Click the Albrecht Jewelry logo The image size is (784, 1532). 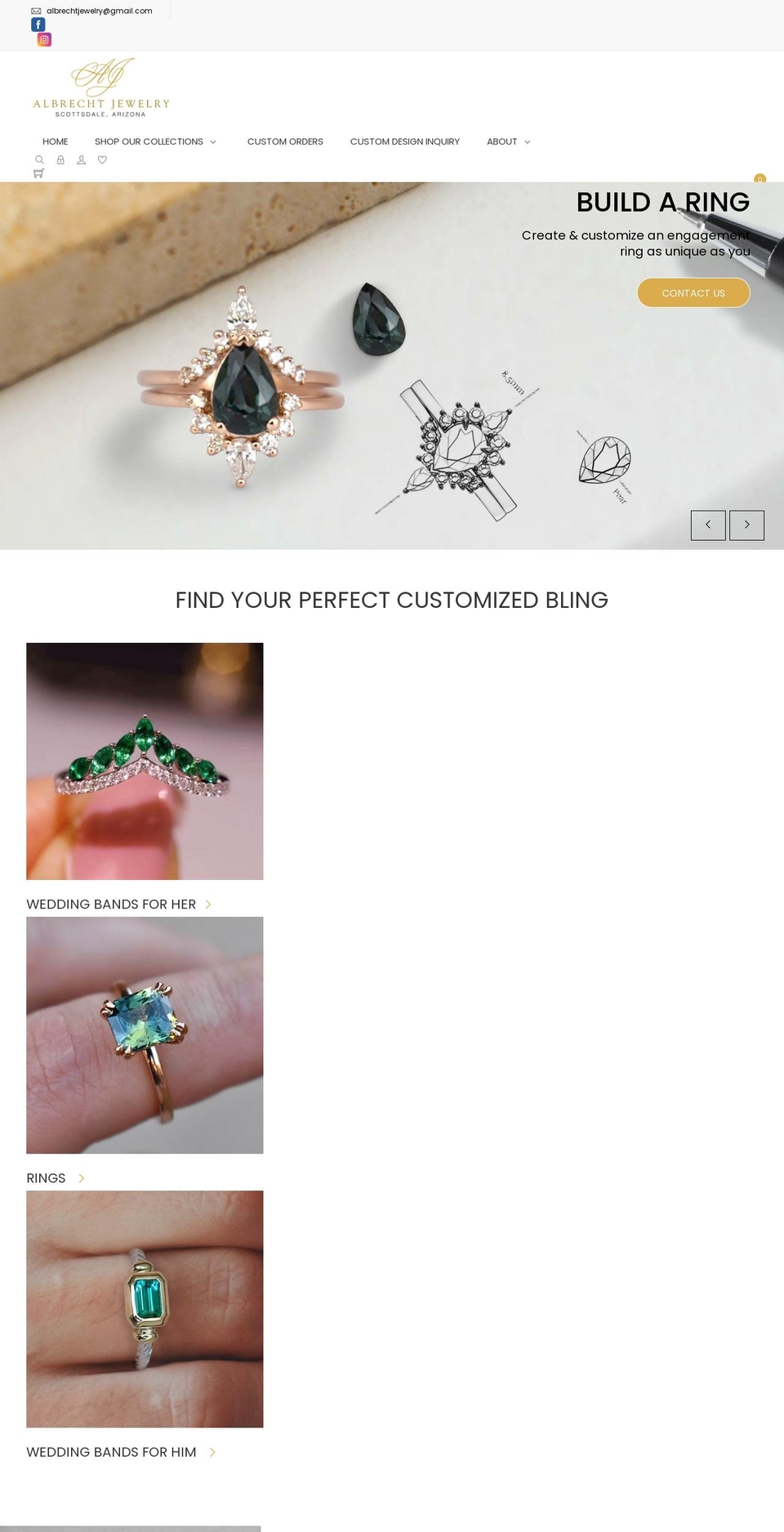[100, 87]
